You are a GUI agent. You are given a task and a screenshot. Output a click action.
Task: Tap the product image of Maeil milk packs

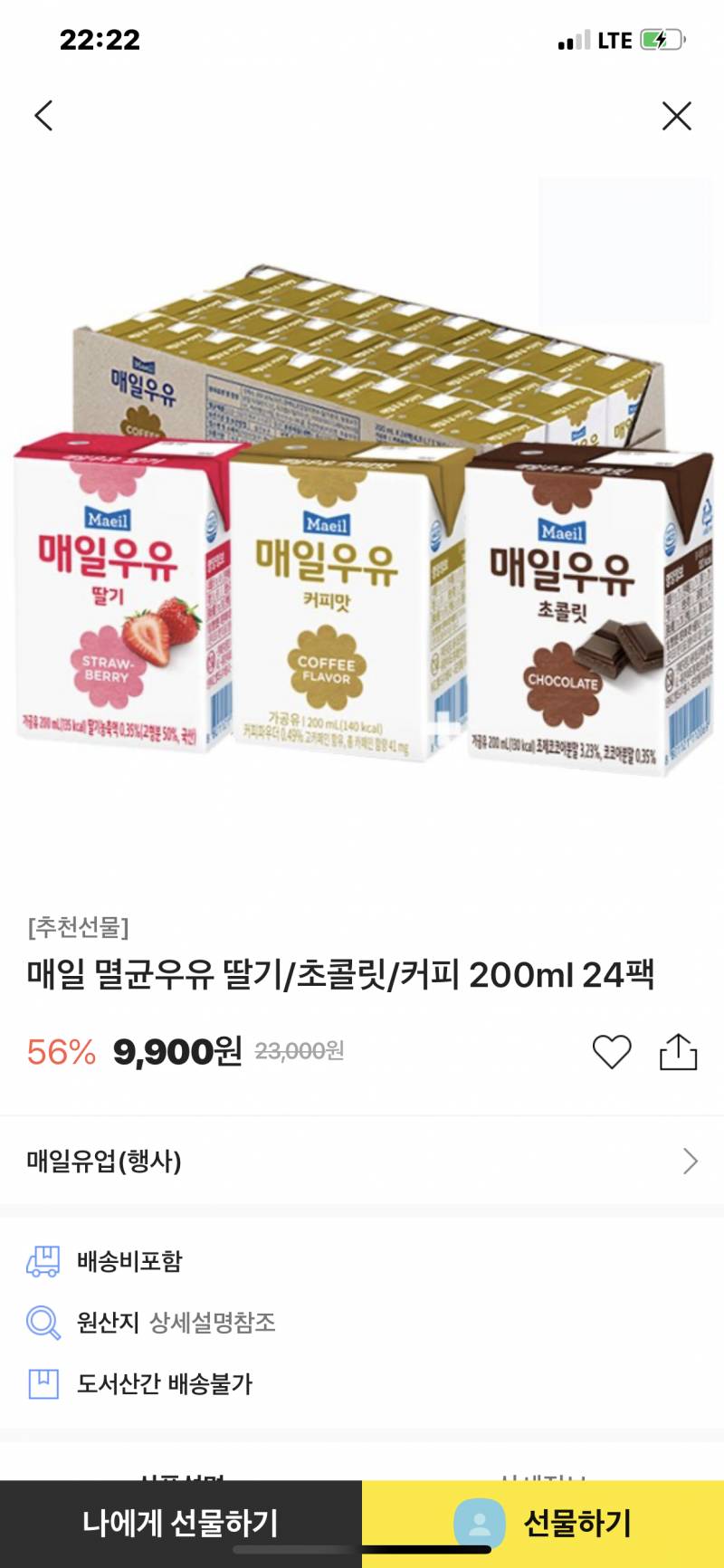coord(362,543)
